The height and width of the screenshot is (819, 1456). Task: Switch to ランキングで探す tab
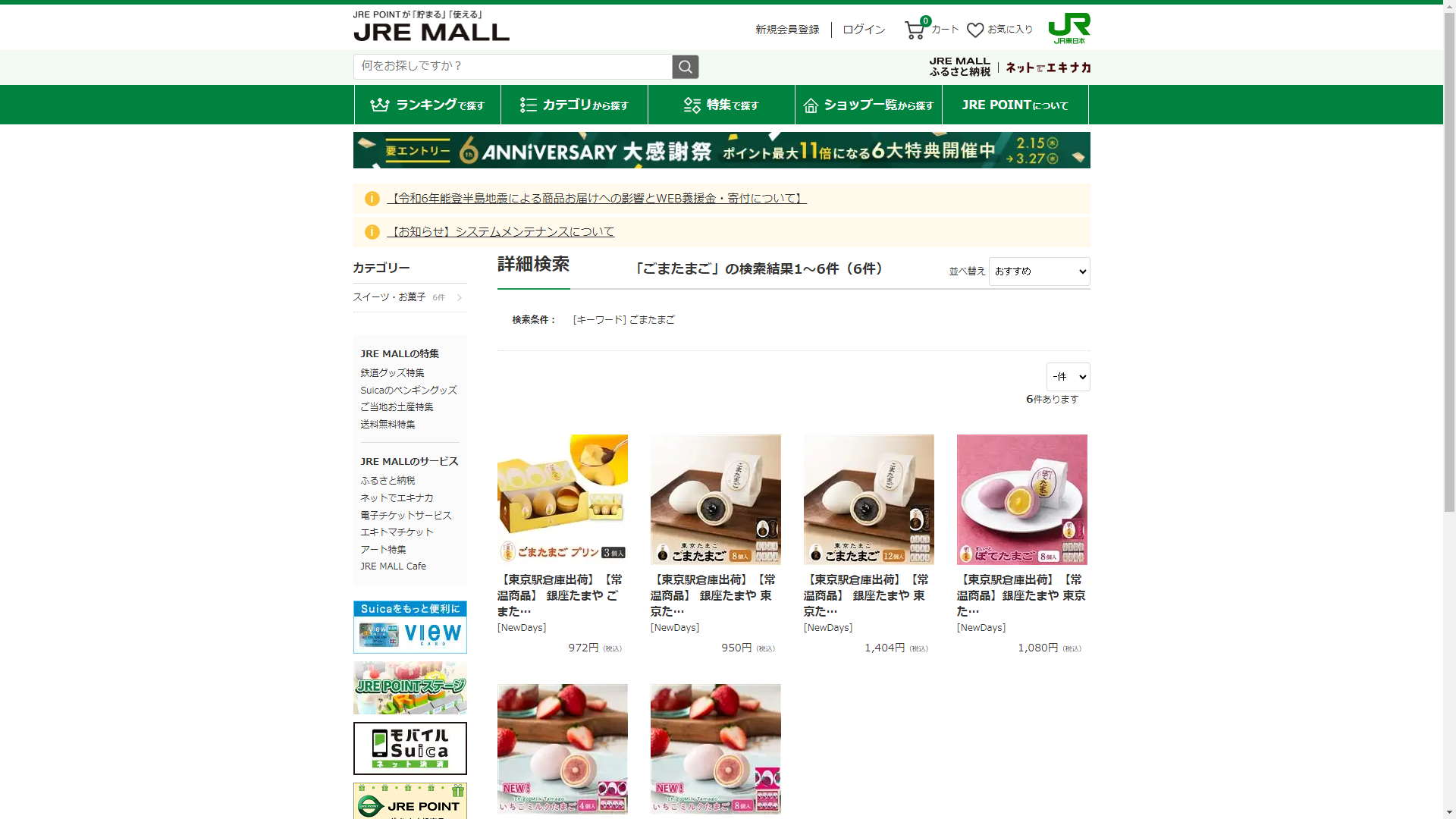click(x=427, y=105)
